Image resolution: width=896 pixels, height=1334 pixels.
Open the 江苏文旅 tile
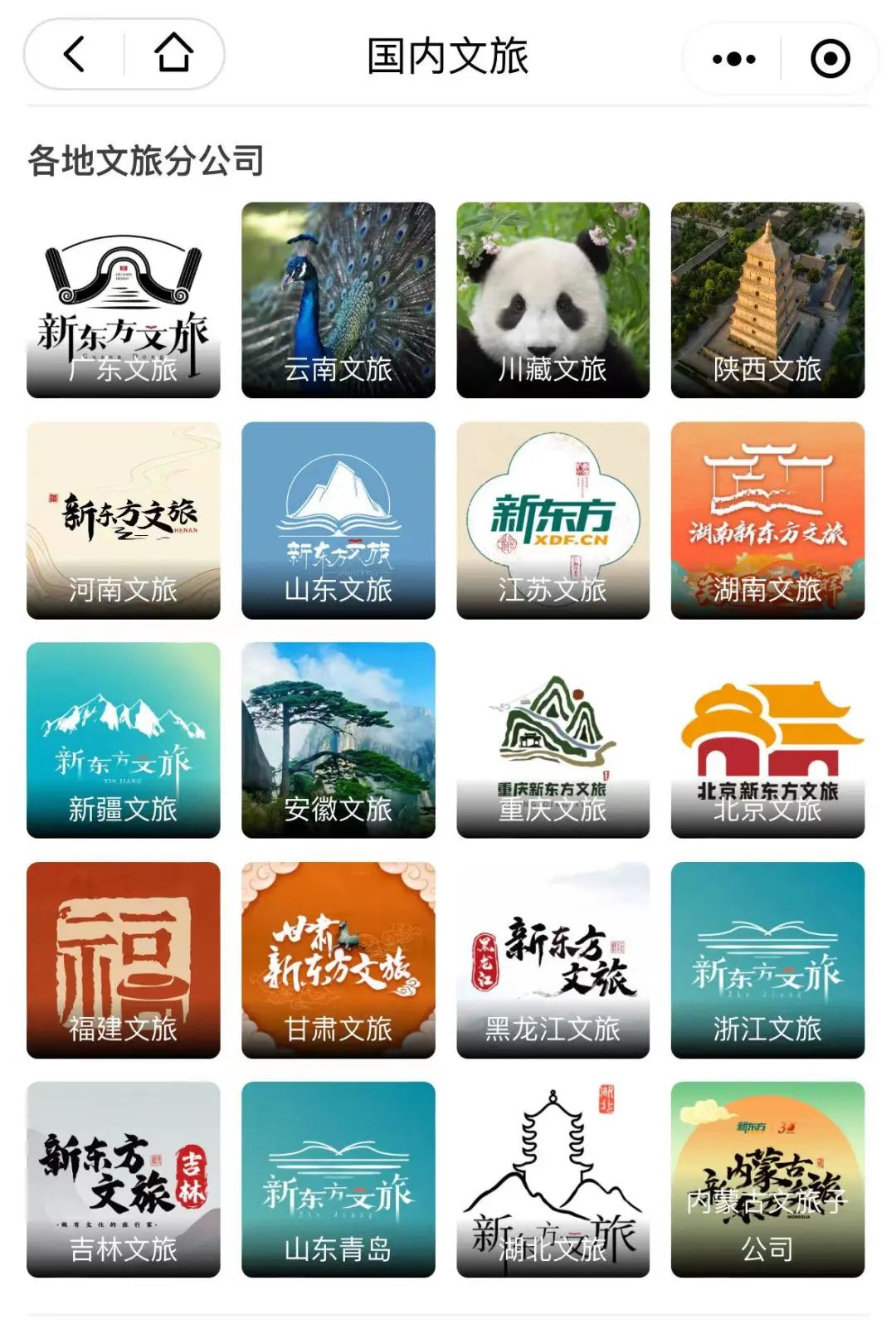[553, 520]
